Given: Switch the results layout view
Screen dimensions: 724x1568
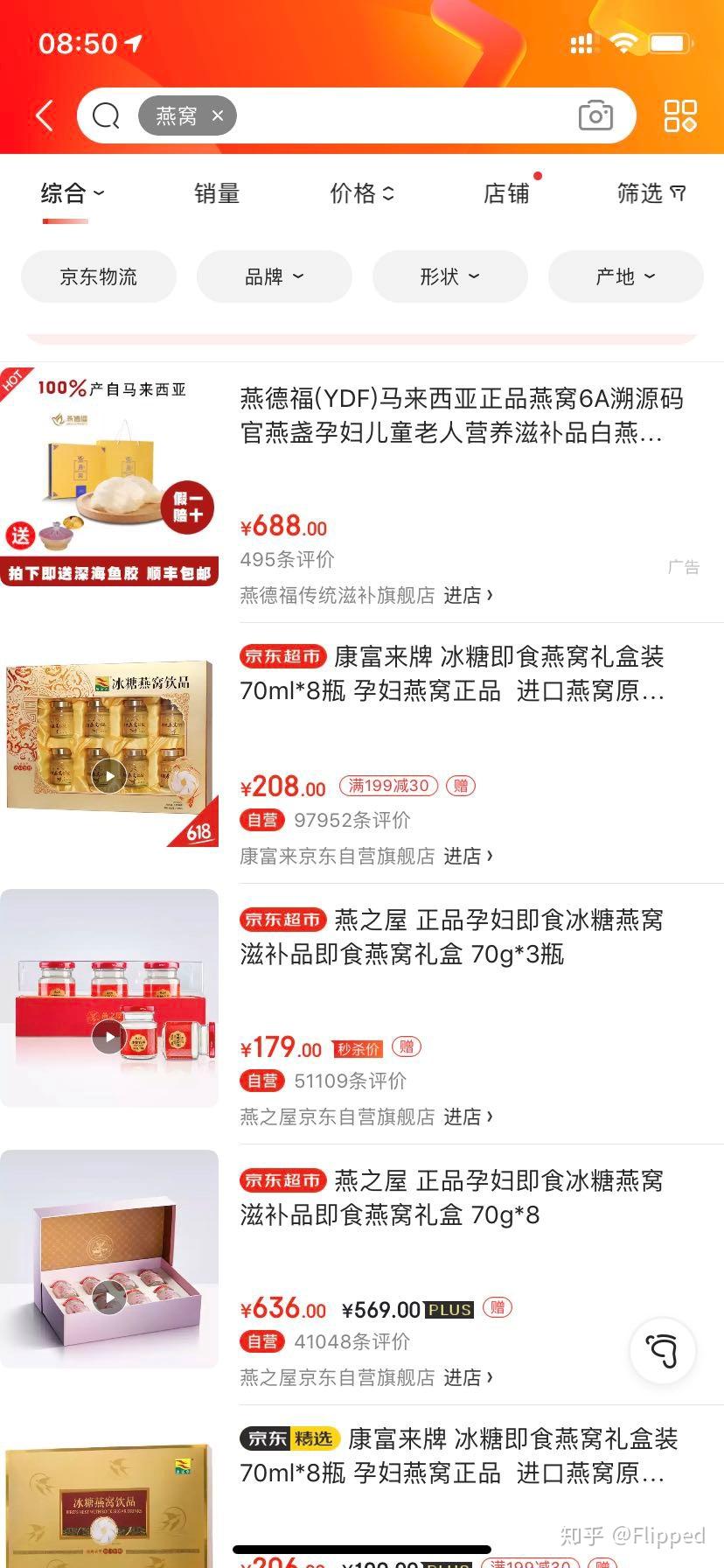Looking at the screenshot, I should 679,115.
